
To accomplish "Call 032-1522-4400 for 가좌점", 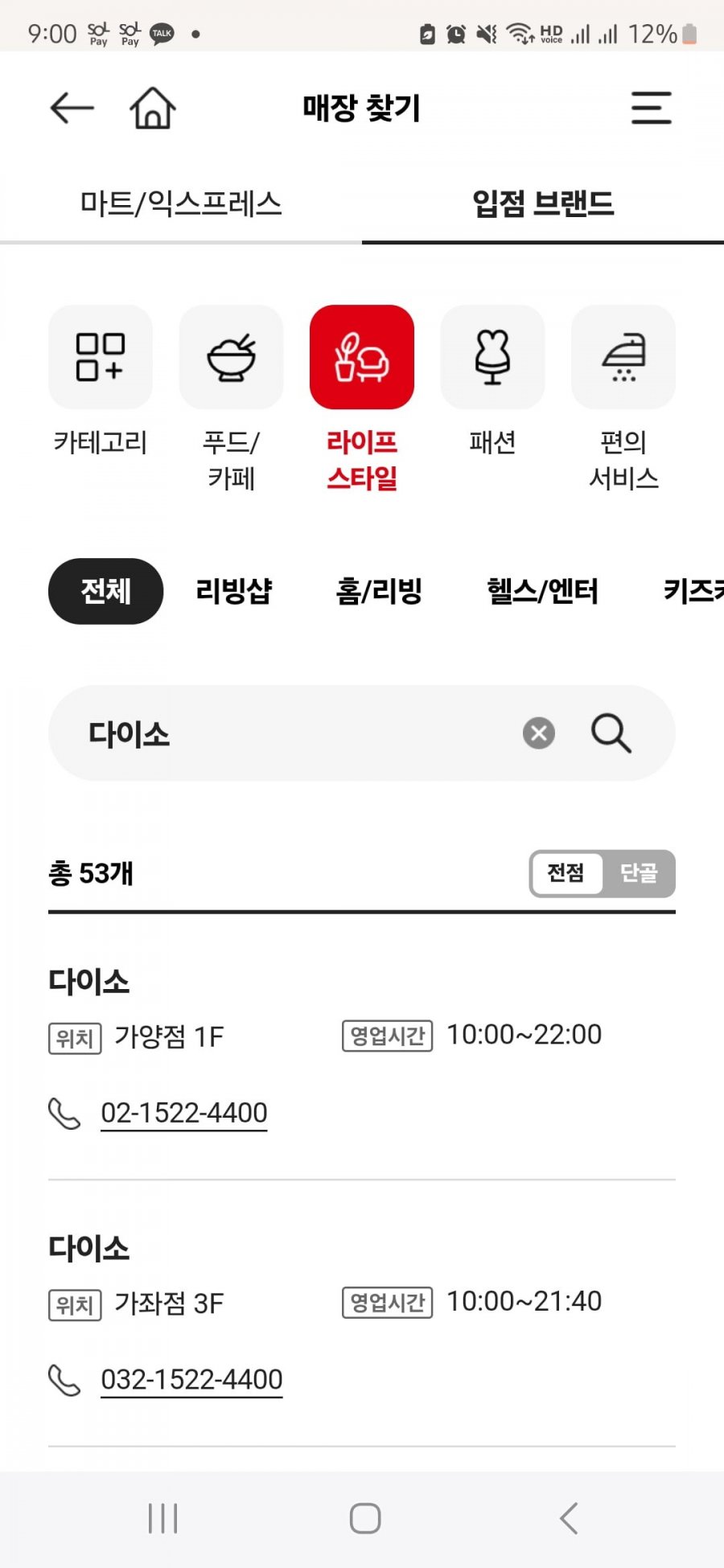I will coord(191,1380).
